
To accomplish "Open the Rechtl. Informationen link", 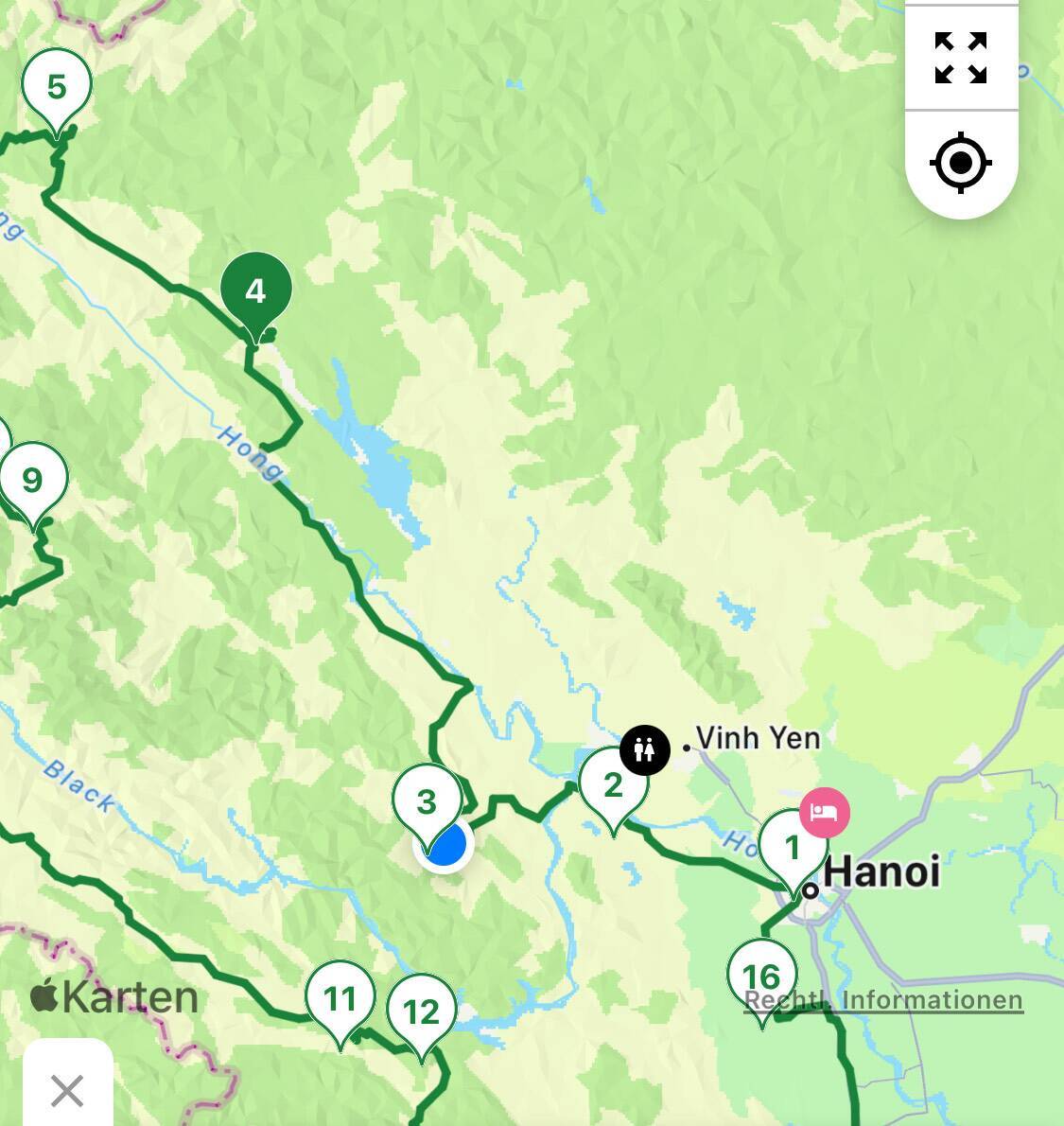I will click(x=883, y=1001).
